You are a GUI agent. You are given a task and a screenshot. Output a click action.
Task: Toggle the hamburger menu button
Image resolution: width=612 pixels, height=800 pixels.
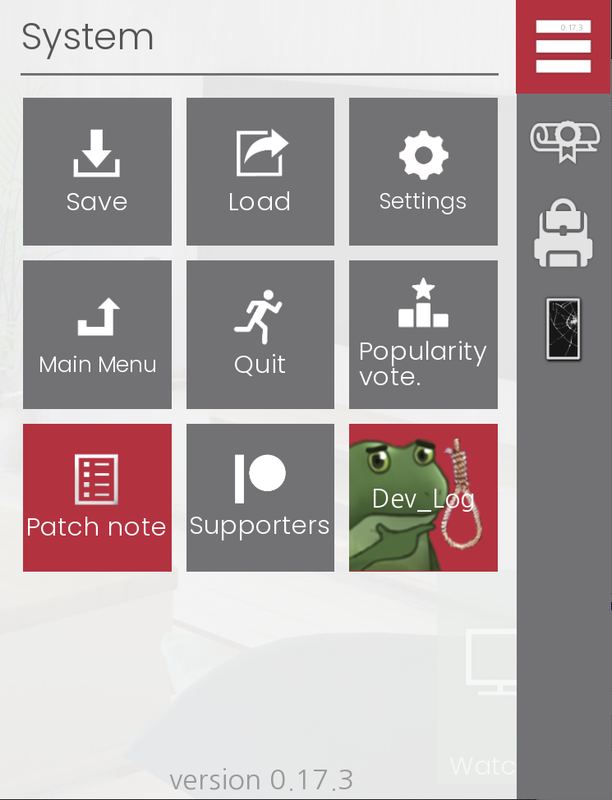(563, 46)
